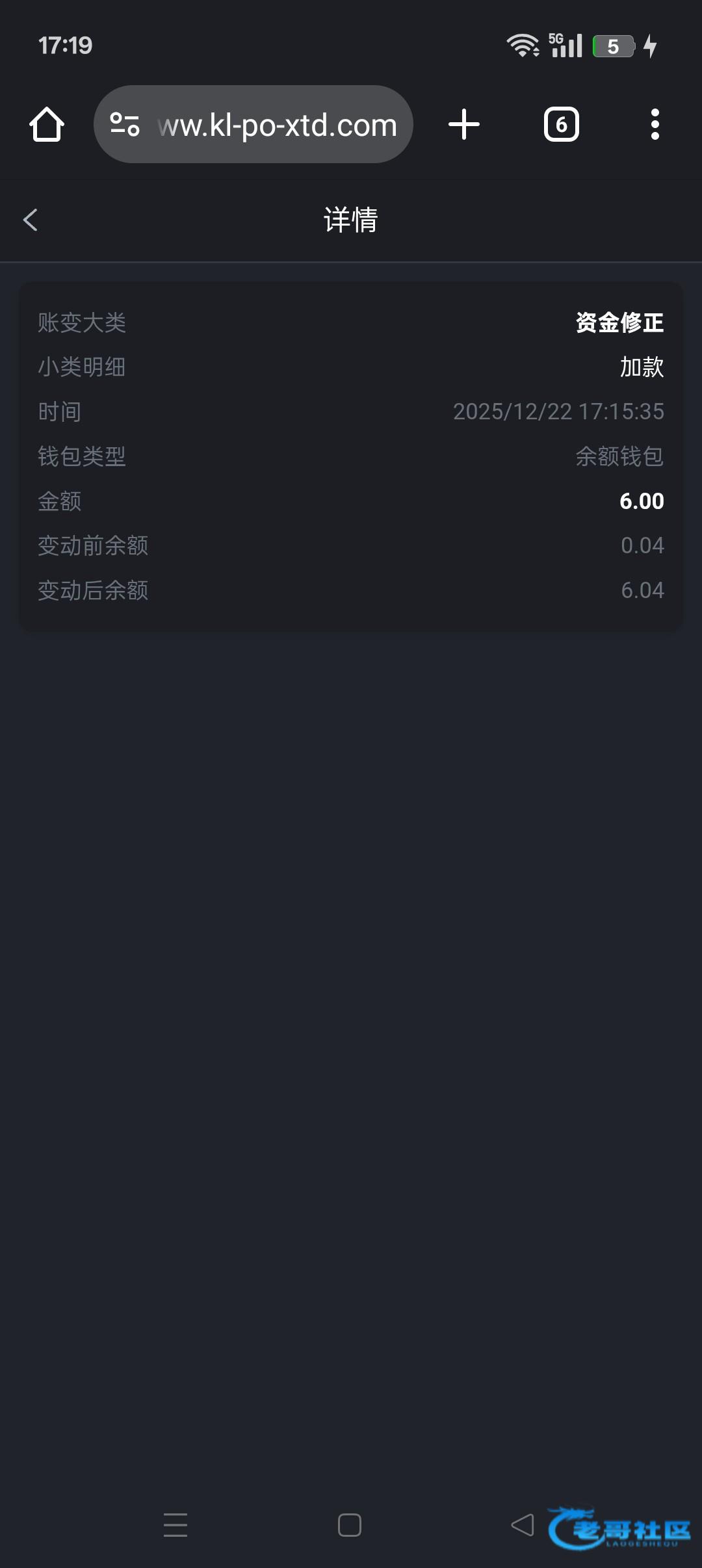Open recent apps from navigation bar
This screenshot has width=702, height=1568.
(x=175, y=1525)
